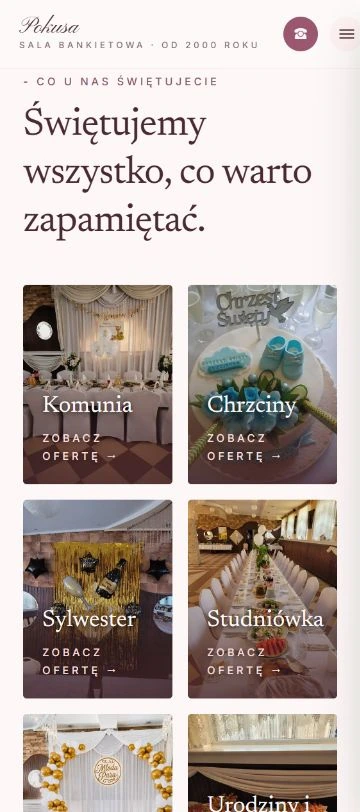
Task: View the Chrzciny offer card
Action: coord(263,384)
